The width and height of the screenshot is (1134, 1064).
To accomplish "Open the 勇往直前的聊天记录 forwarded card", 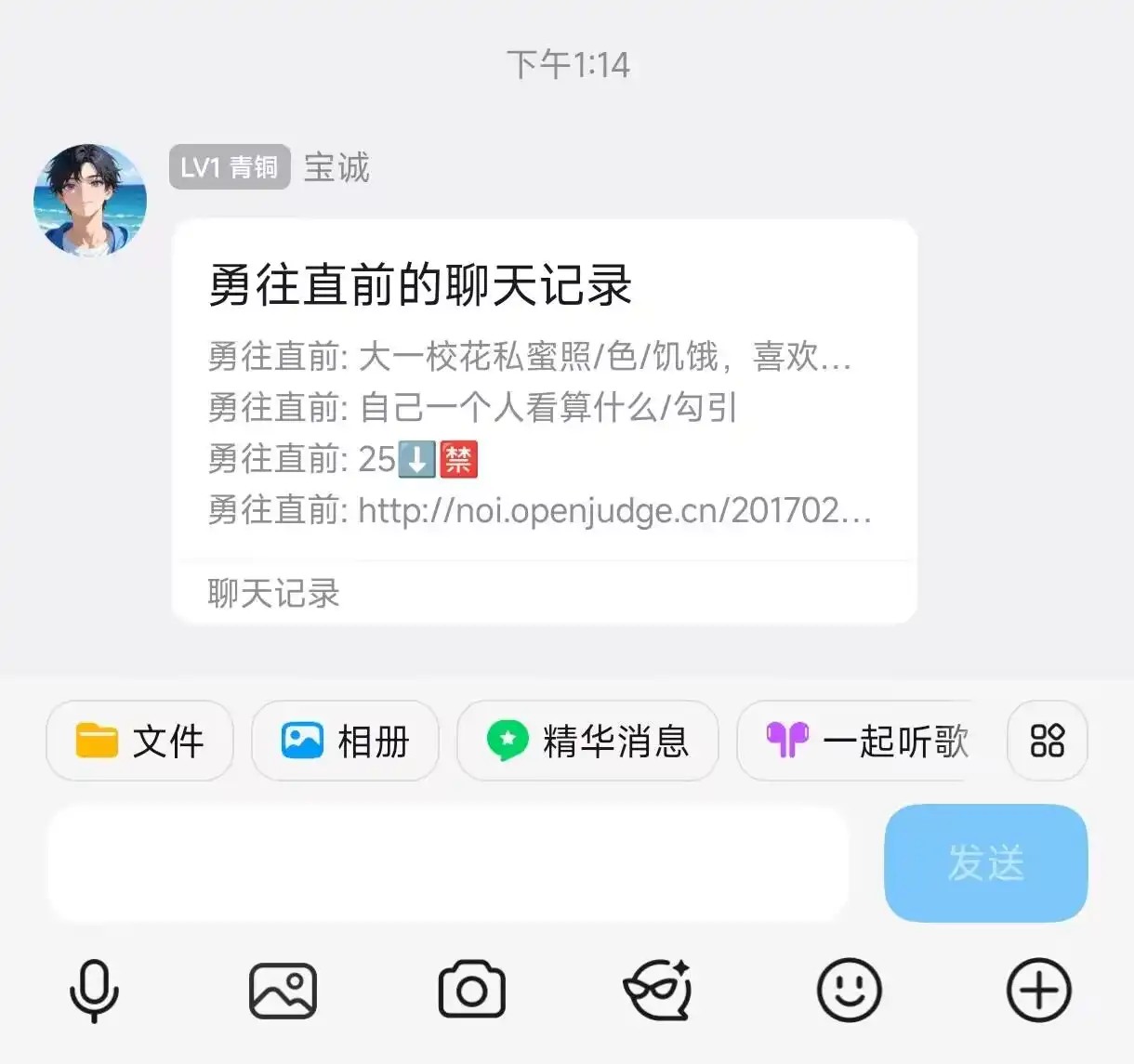I will pyautogui.click(x=544, y=421).
